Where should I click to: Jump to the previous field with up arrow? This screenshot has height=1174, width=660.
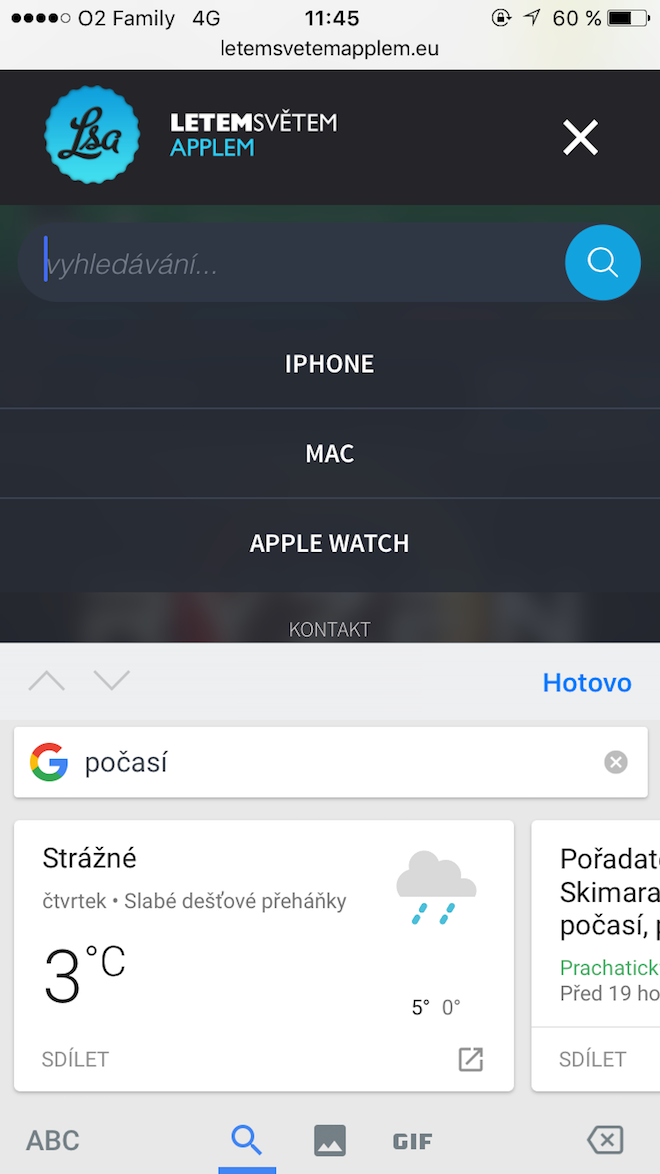47,682
